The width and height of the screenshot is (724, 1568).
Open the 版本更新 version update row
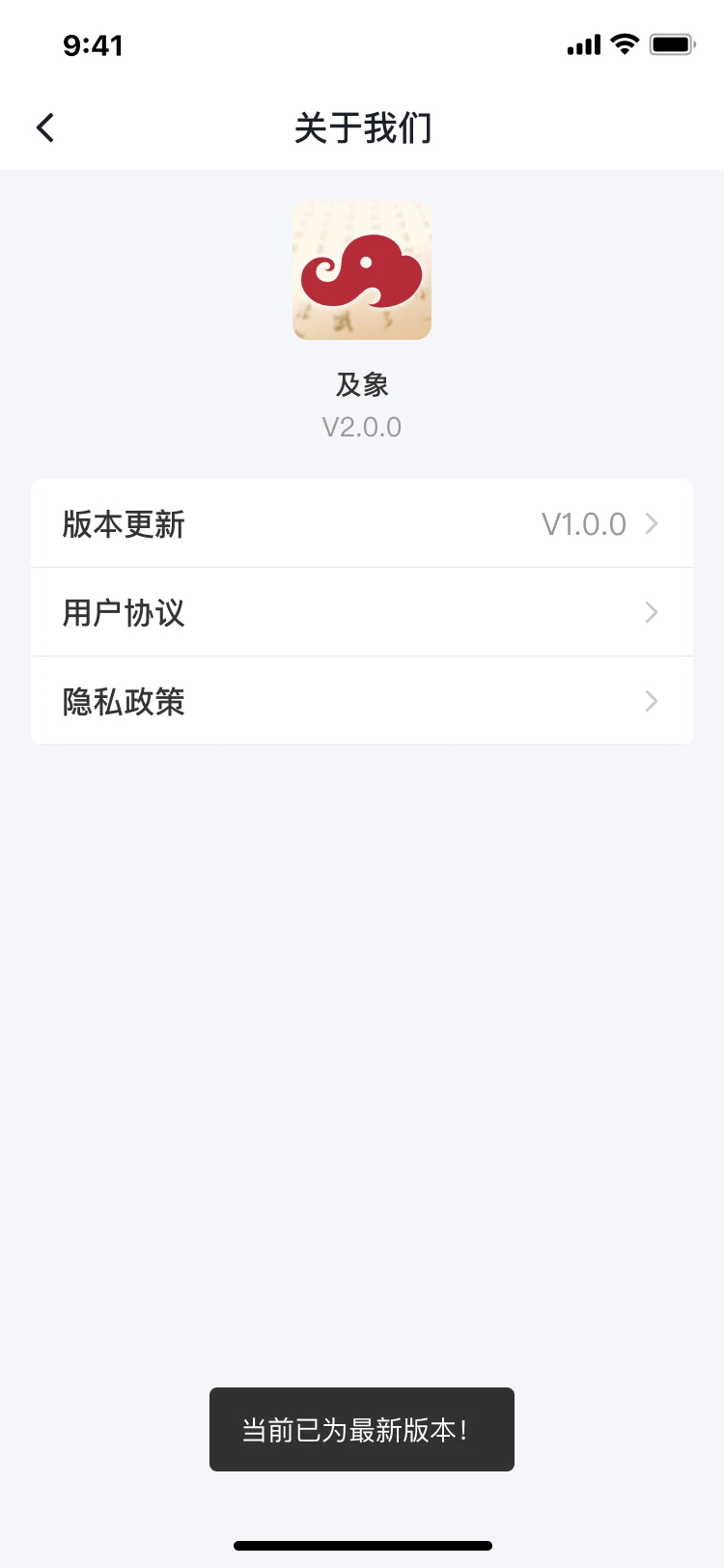[362, 523]
